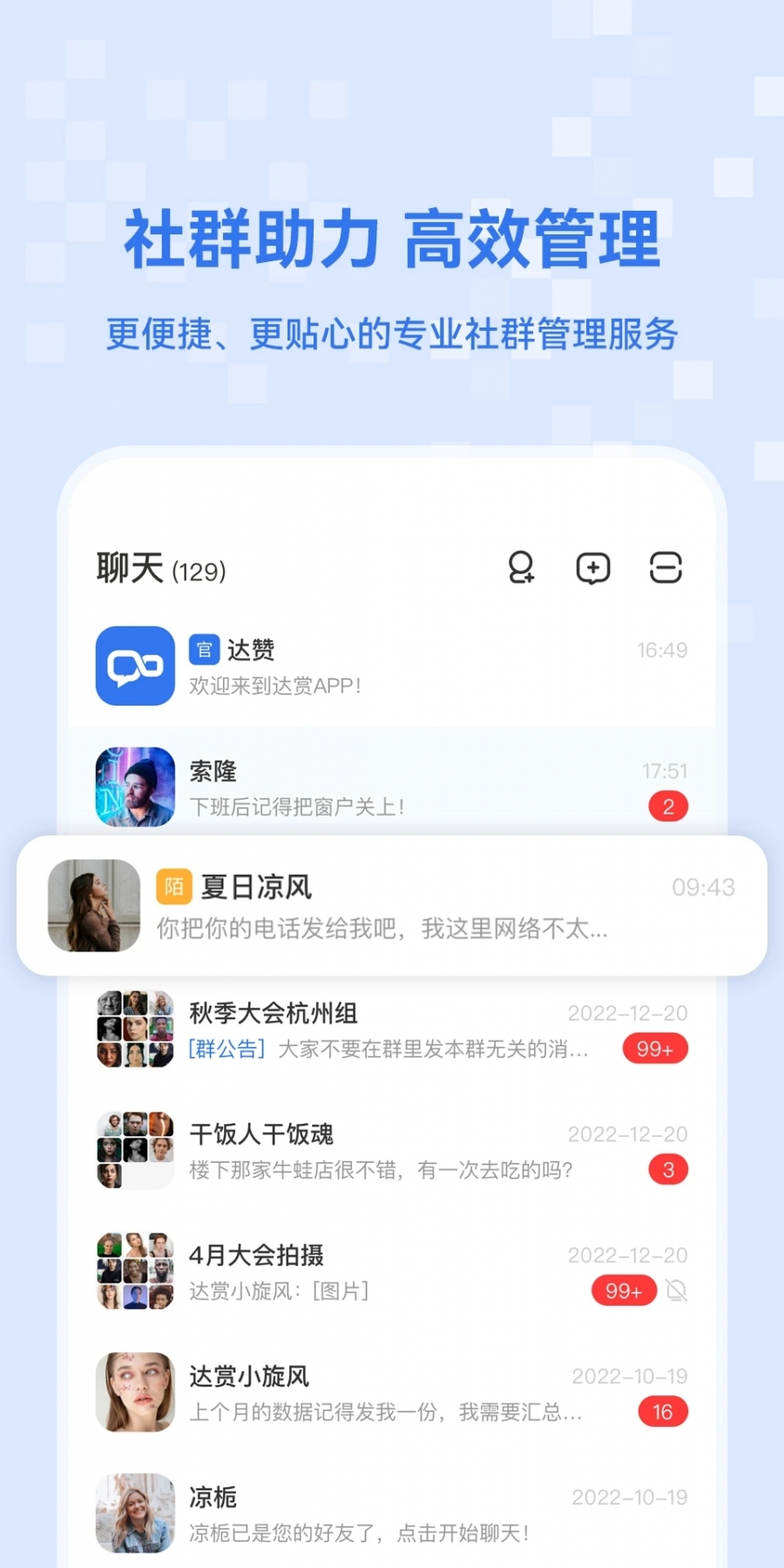Open the chat with 夏日凉风

pos(392,906)
